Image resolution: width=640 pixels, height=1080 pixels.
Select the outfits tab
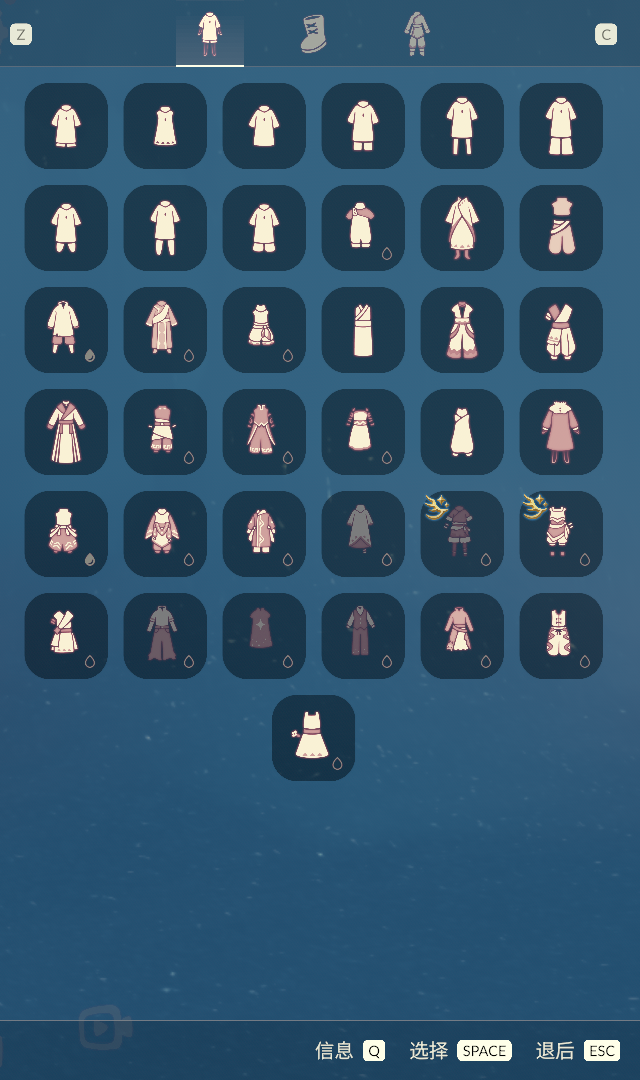coord(209,34)
